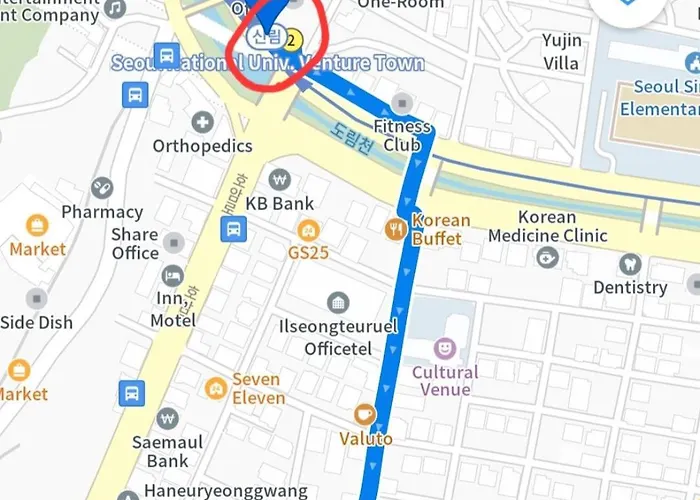Select the Korean Buffet restaurant pin
The width and height of the screenshot is (700, 500).
pyautogui.click(x=396, y=229)
